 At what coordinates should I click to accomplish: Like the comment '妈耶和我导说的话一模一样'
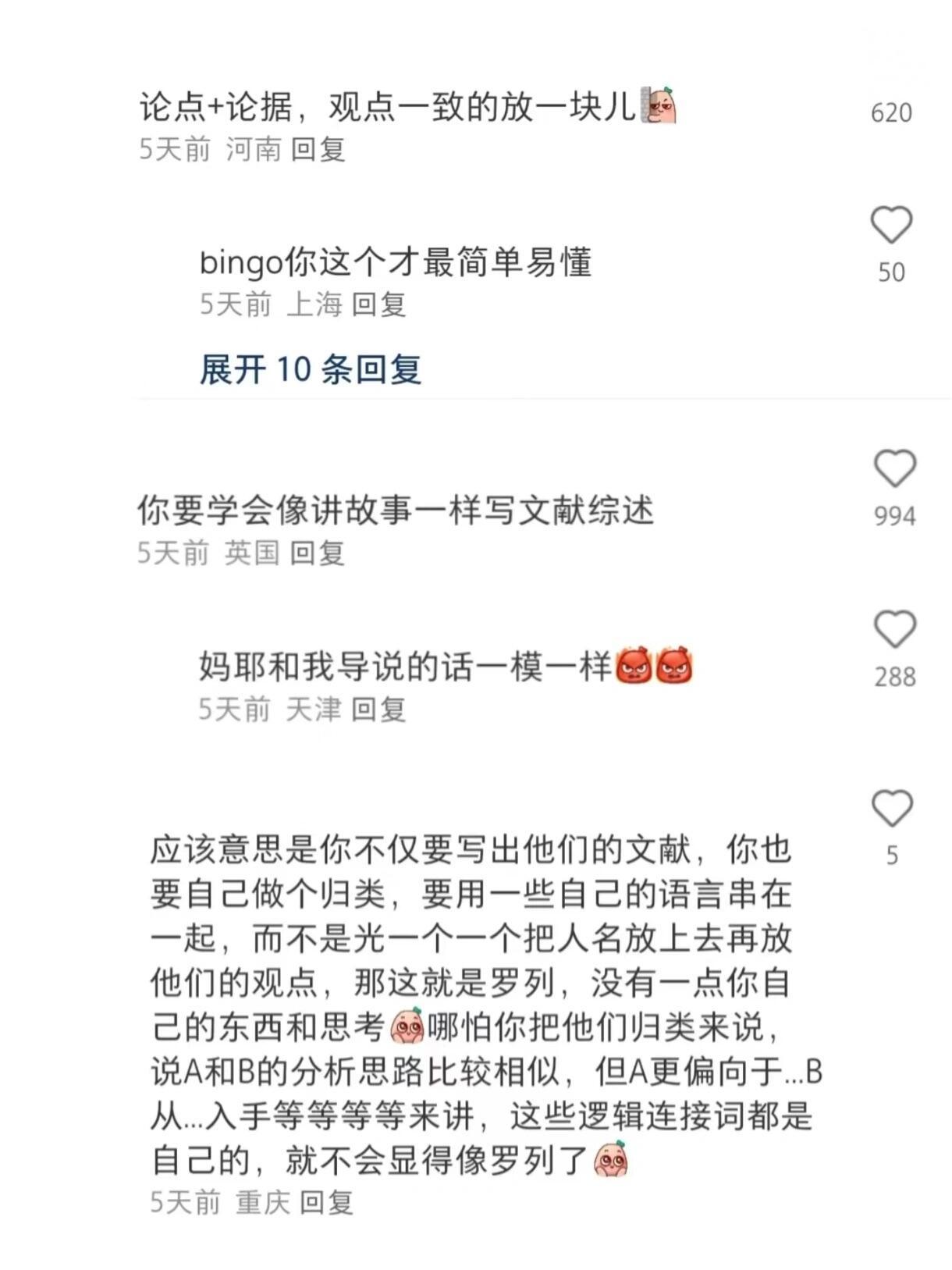894,629
